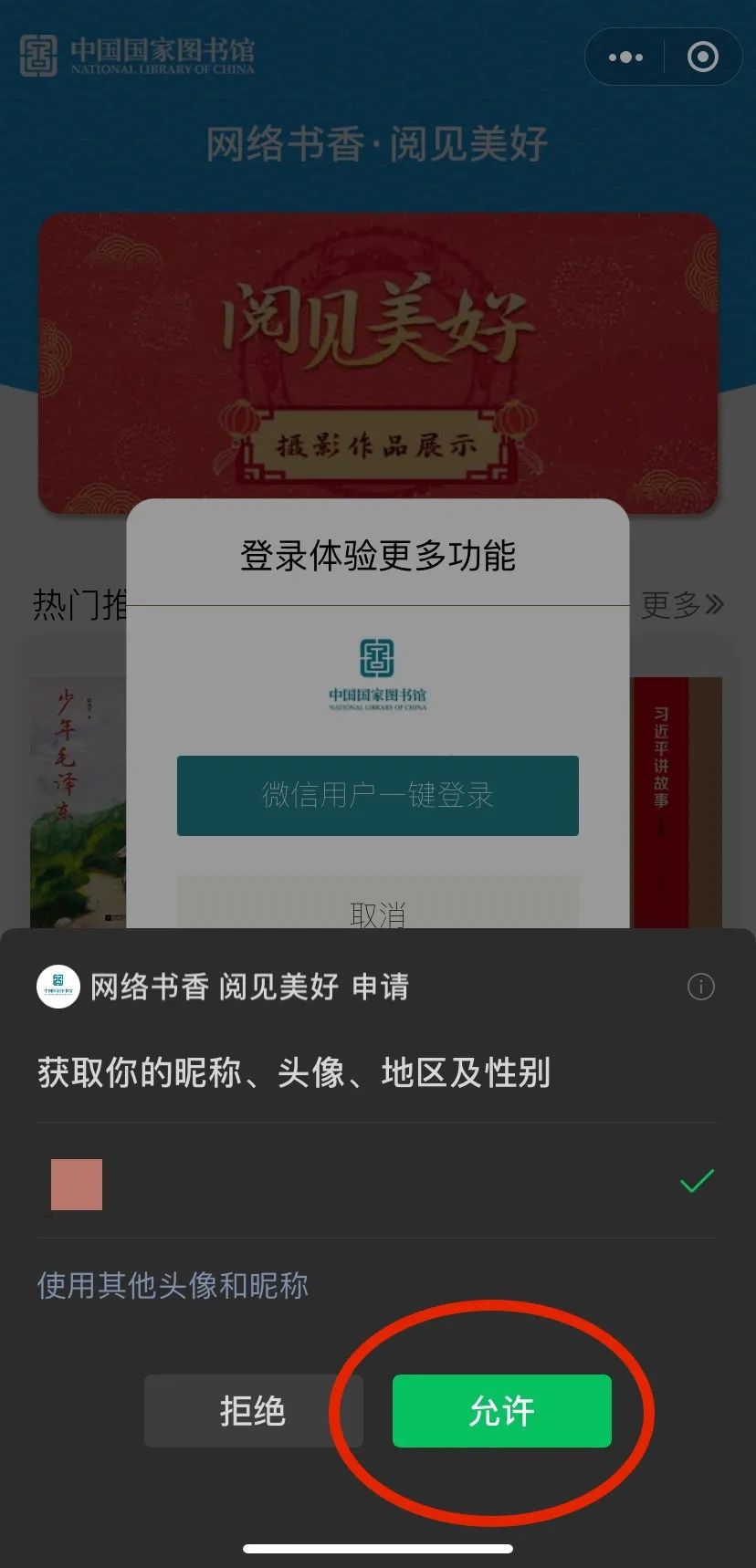Tap the green 允许 allow button
This screenshot has height=1568, width=756.
click(501, 1411)
